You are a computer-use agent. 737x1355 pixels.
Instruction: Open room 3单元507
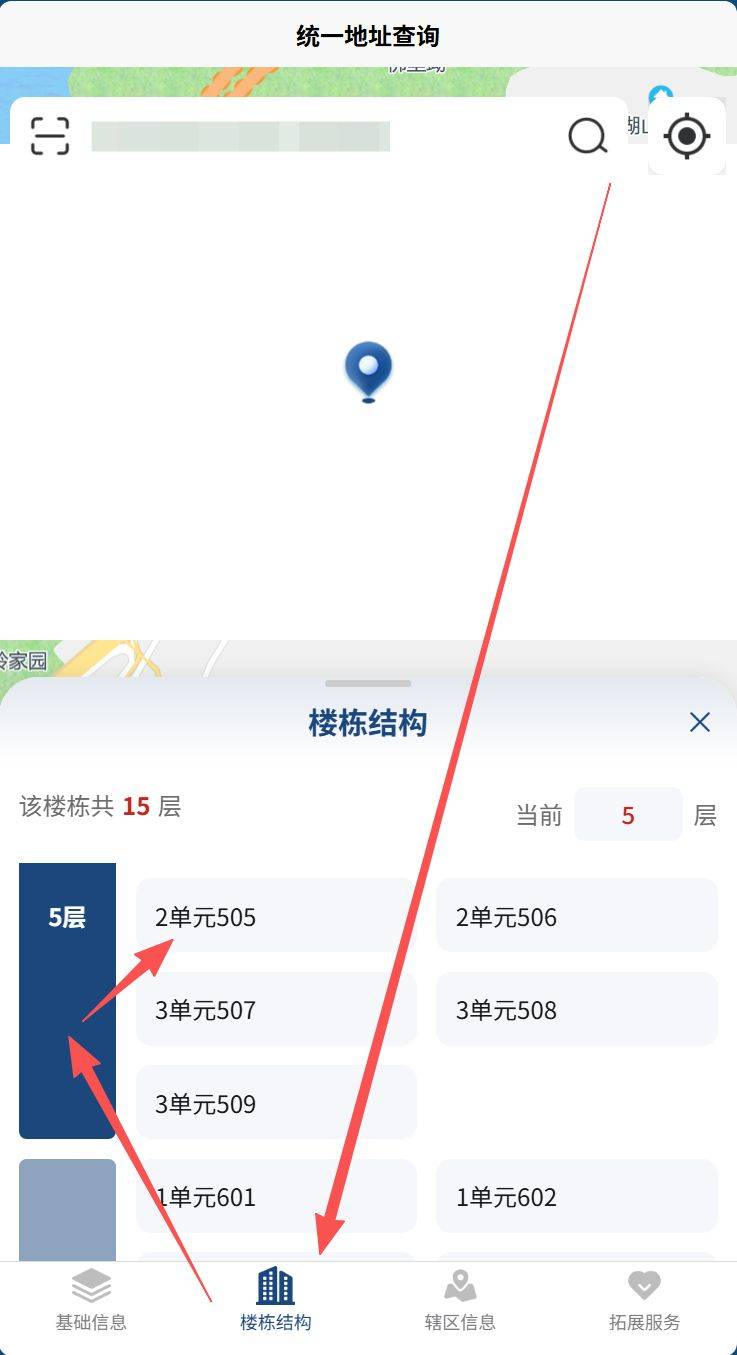(x=275, y=1010)
